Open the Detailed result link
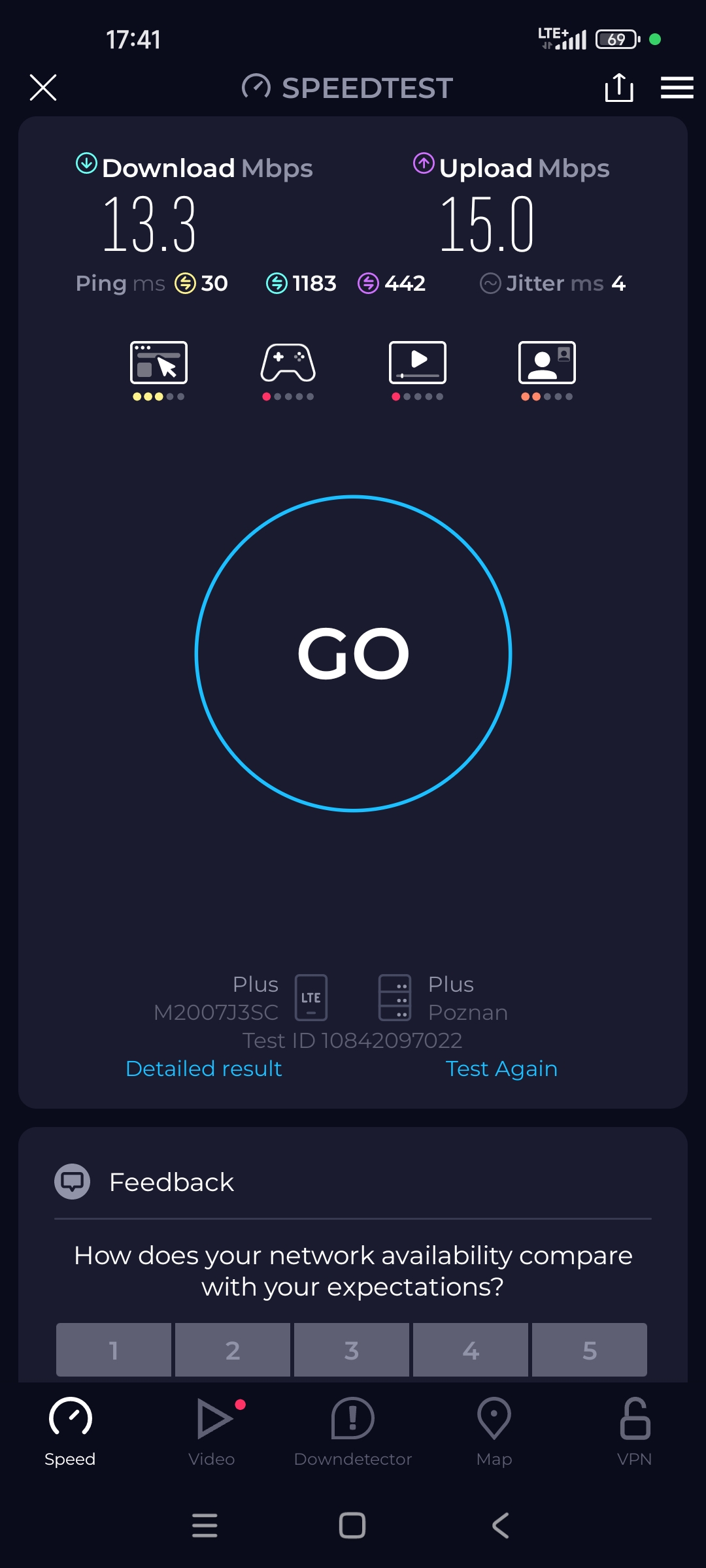Viewport: 706px width, 1568px height. point(203,1069)
